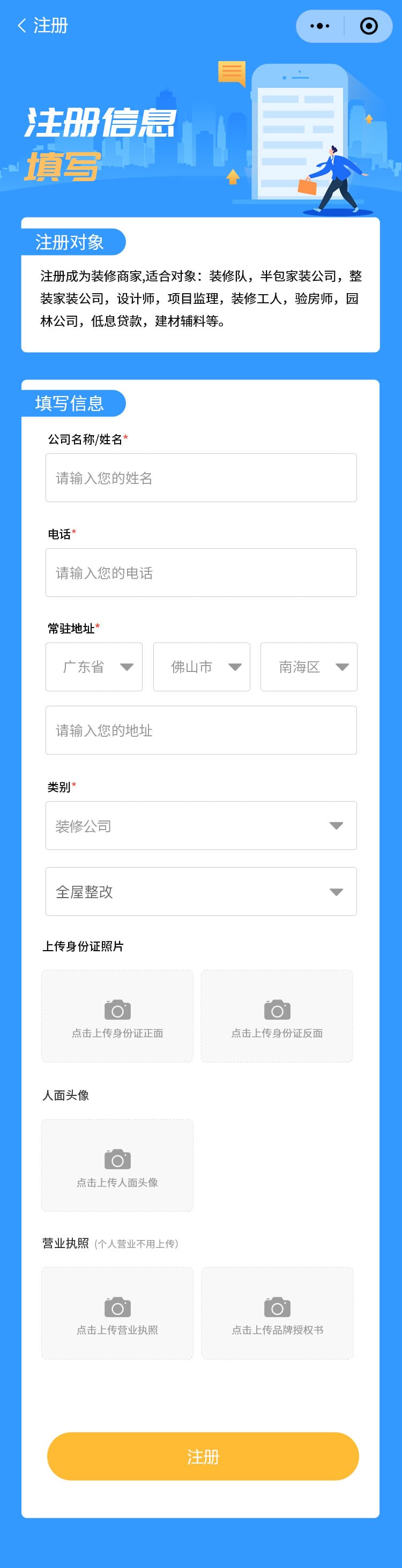The width and height of the screenshot is (402, 1568).
Task: Upload a face portrait photo
Action: [117, 1165]
